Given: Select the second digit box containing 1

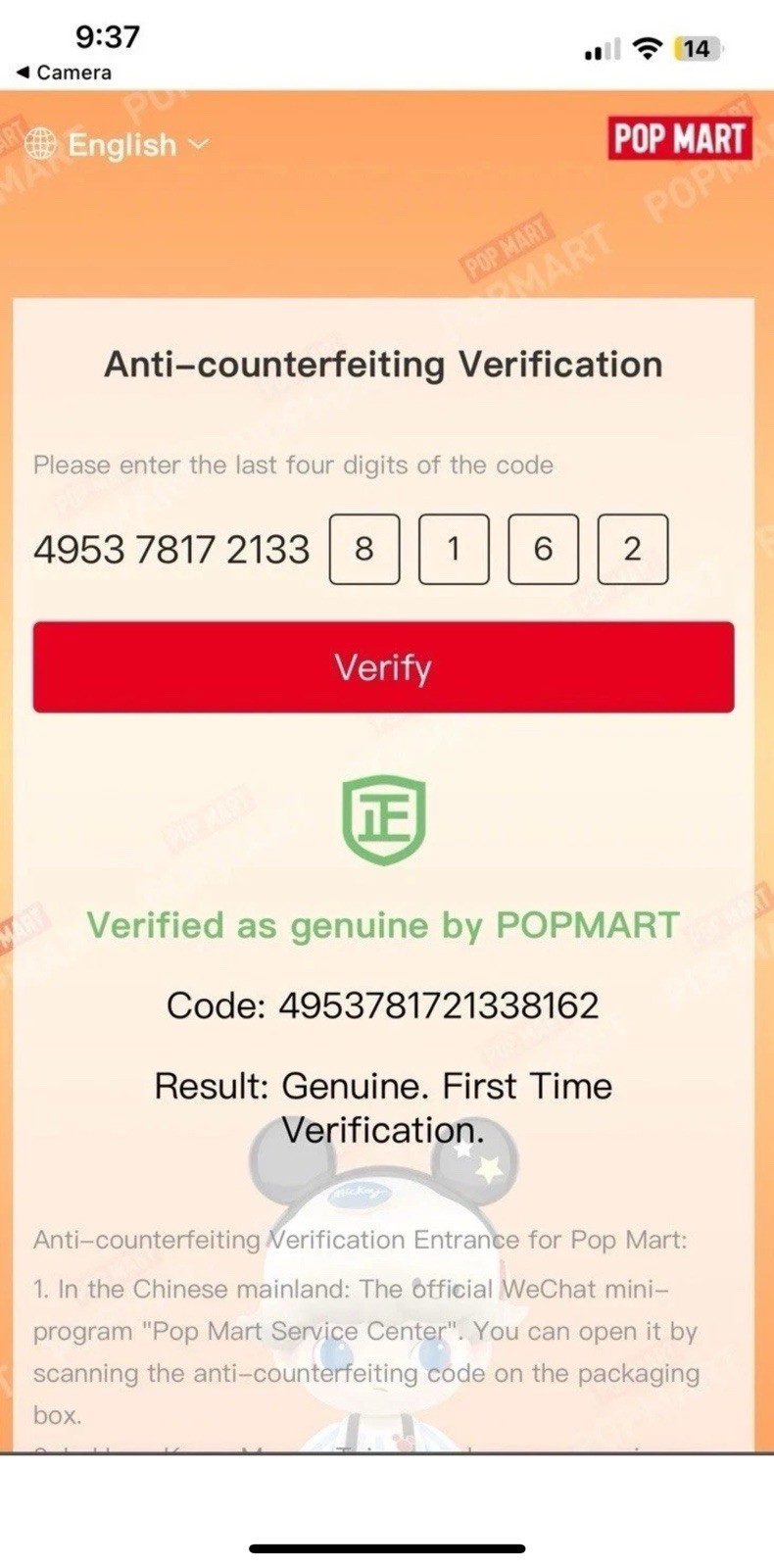Looking at the screenshot, I should [x=454, y=549].
